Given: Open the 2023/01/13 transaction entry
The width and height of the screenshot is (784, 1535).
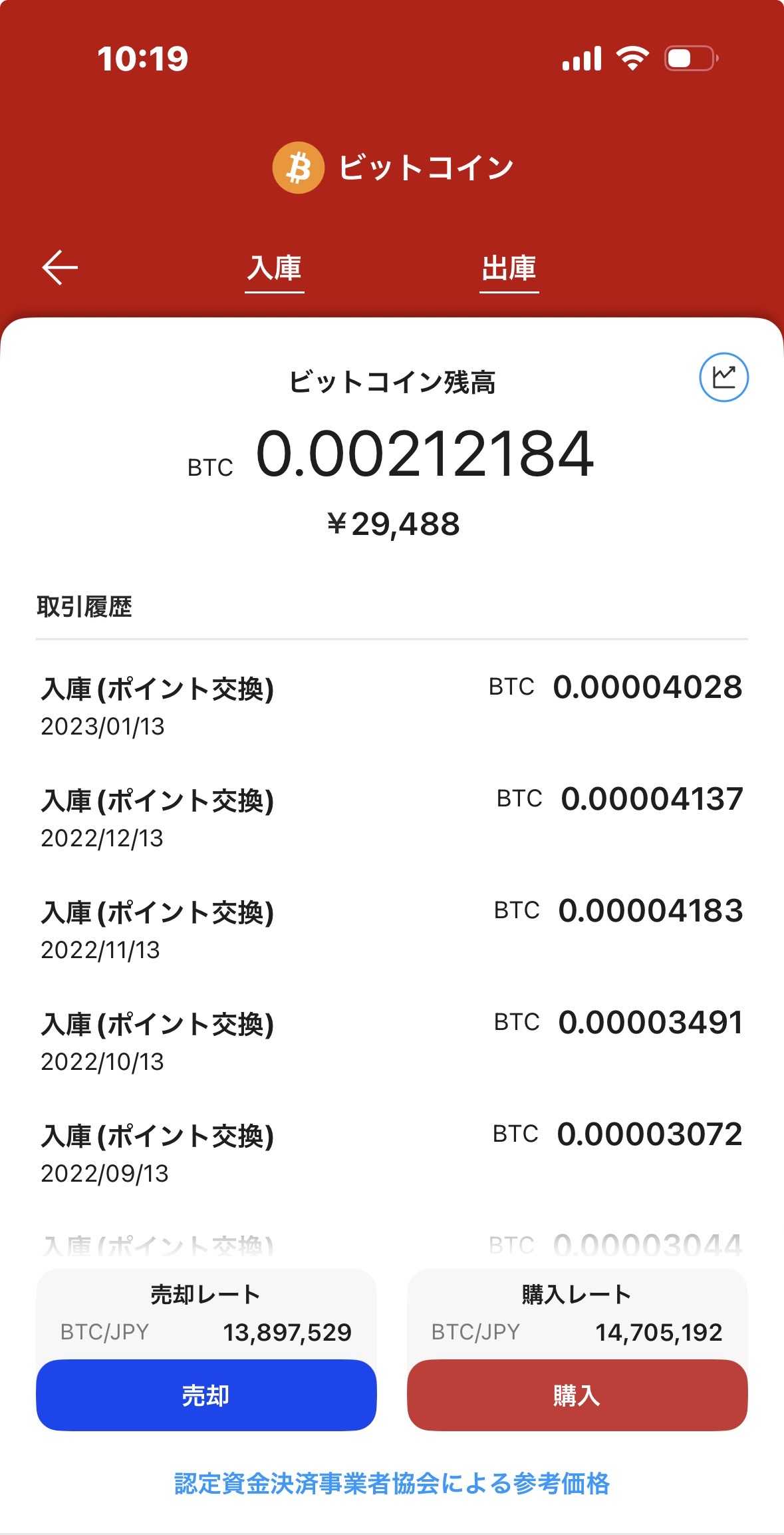Looking at the screenshot, I should pos(392,705).
